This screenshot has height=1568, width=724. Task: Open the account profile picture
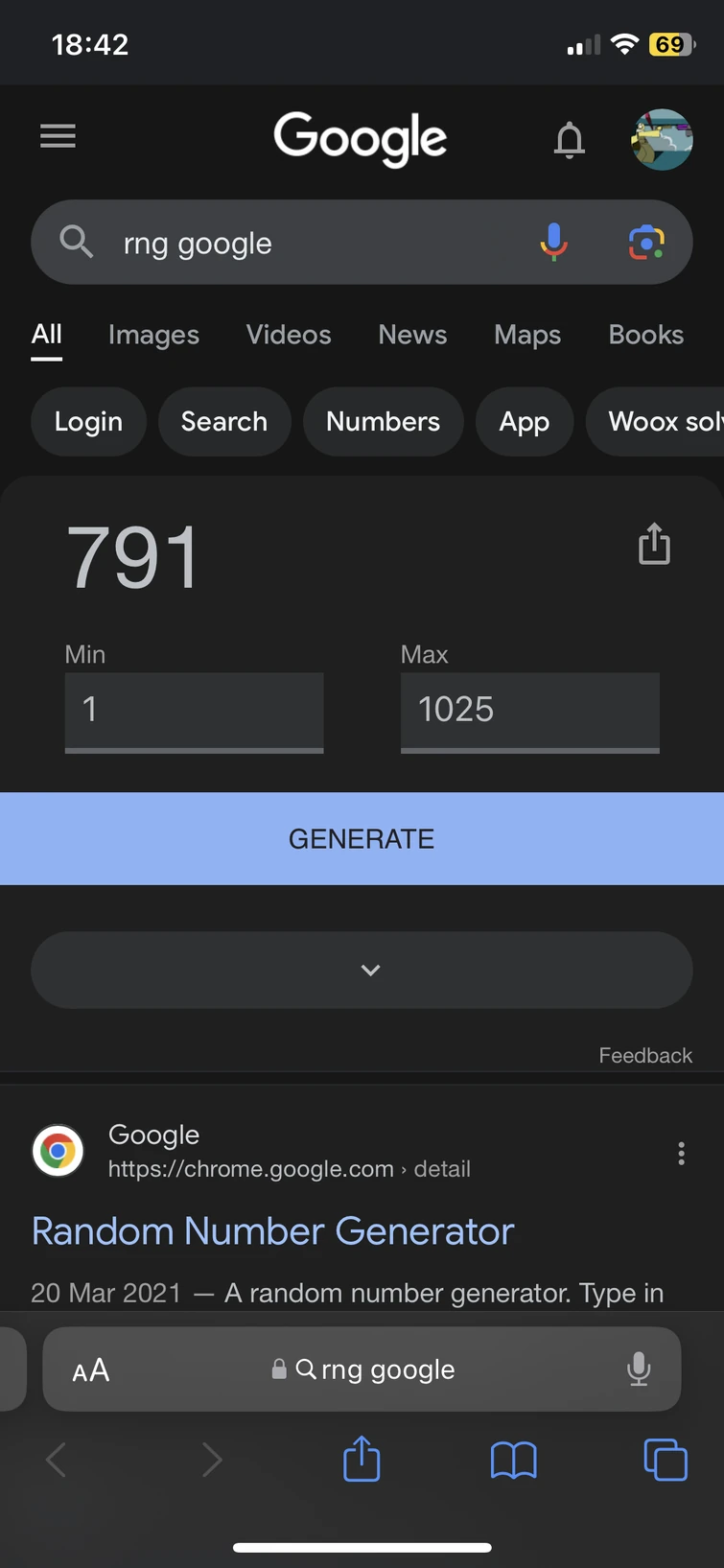662,140
